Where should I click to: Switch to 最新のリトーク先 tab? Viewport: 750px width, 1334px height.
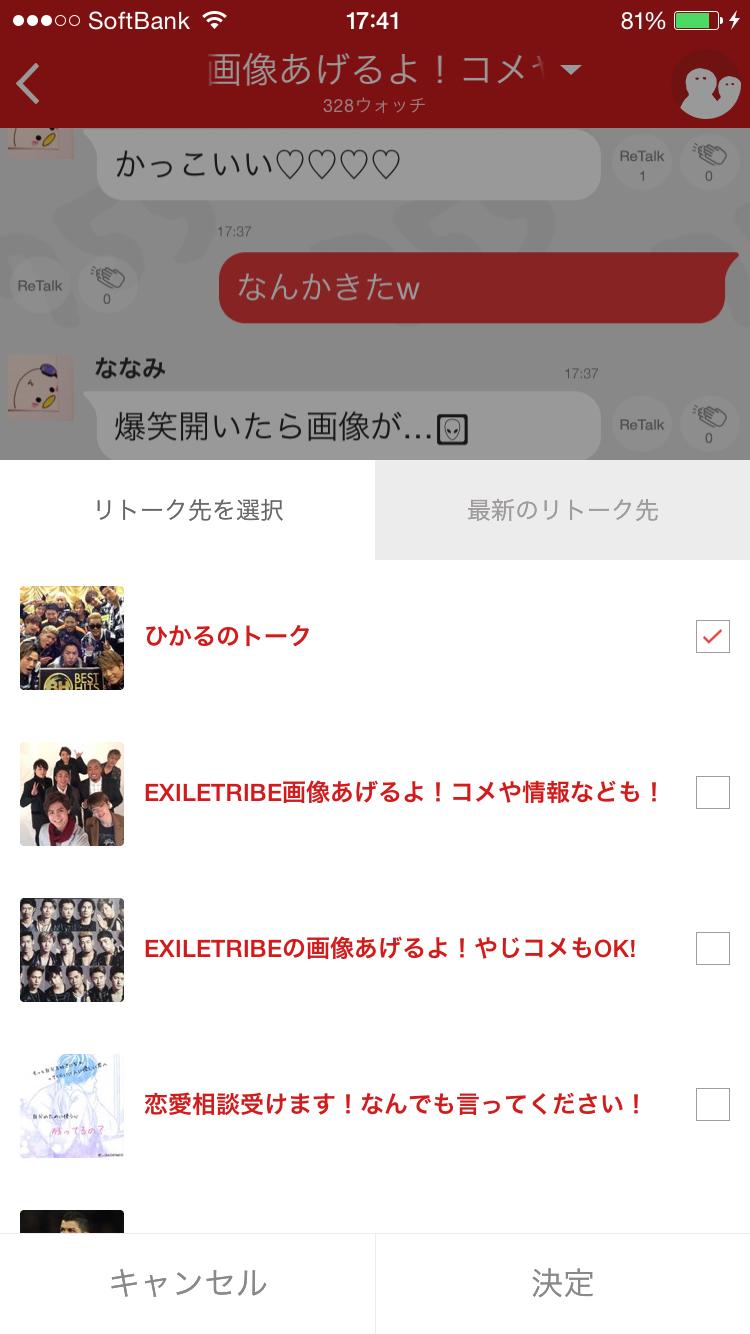[x=562, y=510]
